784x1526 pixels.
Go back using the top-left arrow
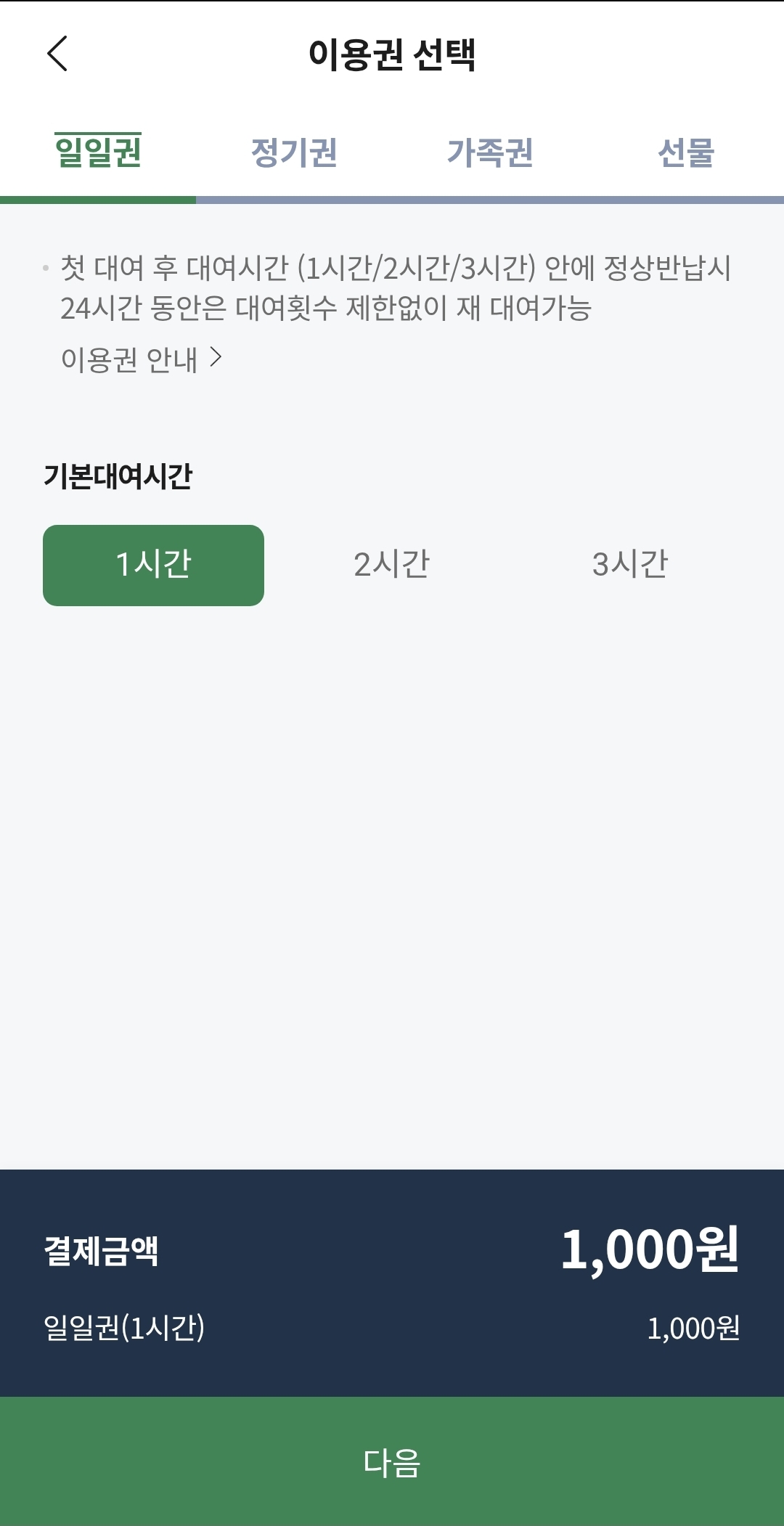57,54
